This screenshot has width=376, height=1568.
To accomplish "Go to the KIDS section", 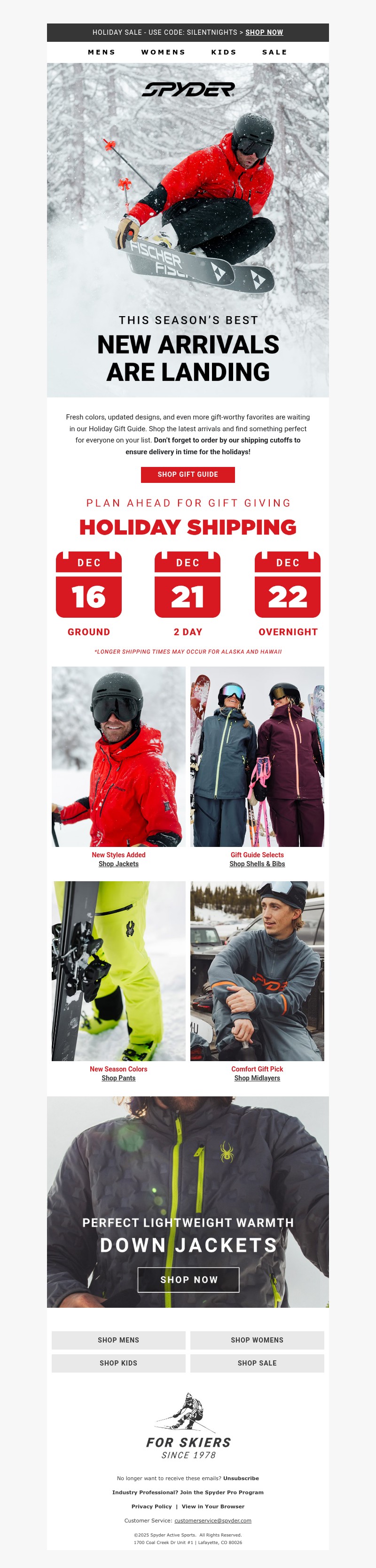I will pos(224,52).
